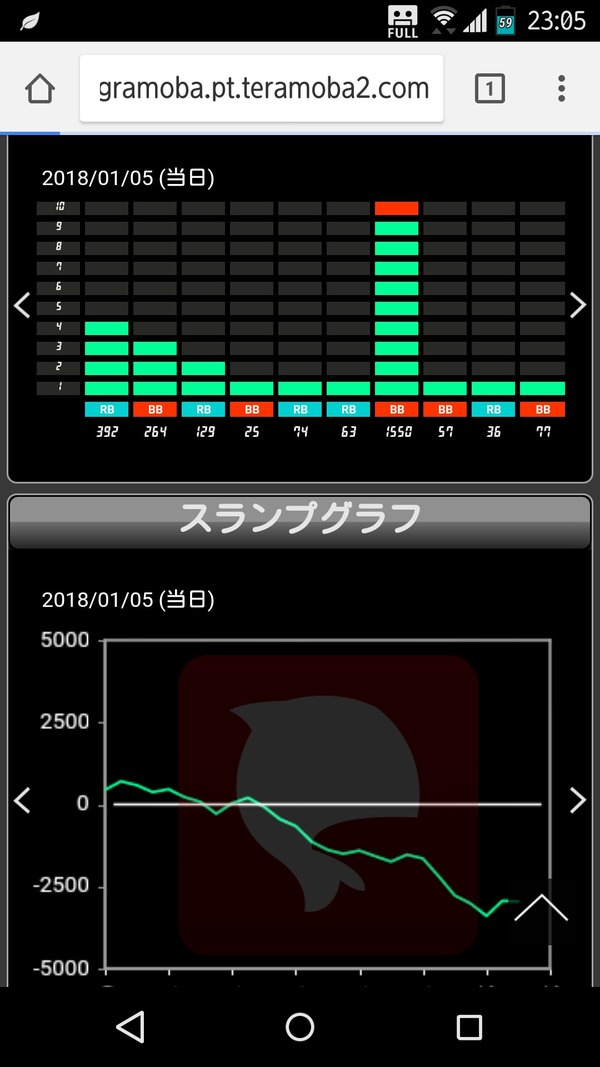The height and width of the screenshot is (1067, 600).
Task: Show previous day on the slump graph
Action: [x=22, y=800]
